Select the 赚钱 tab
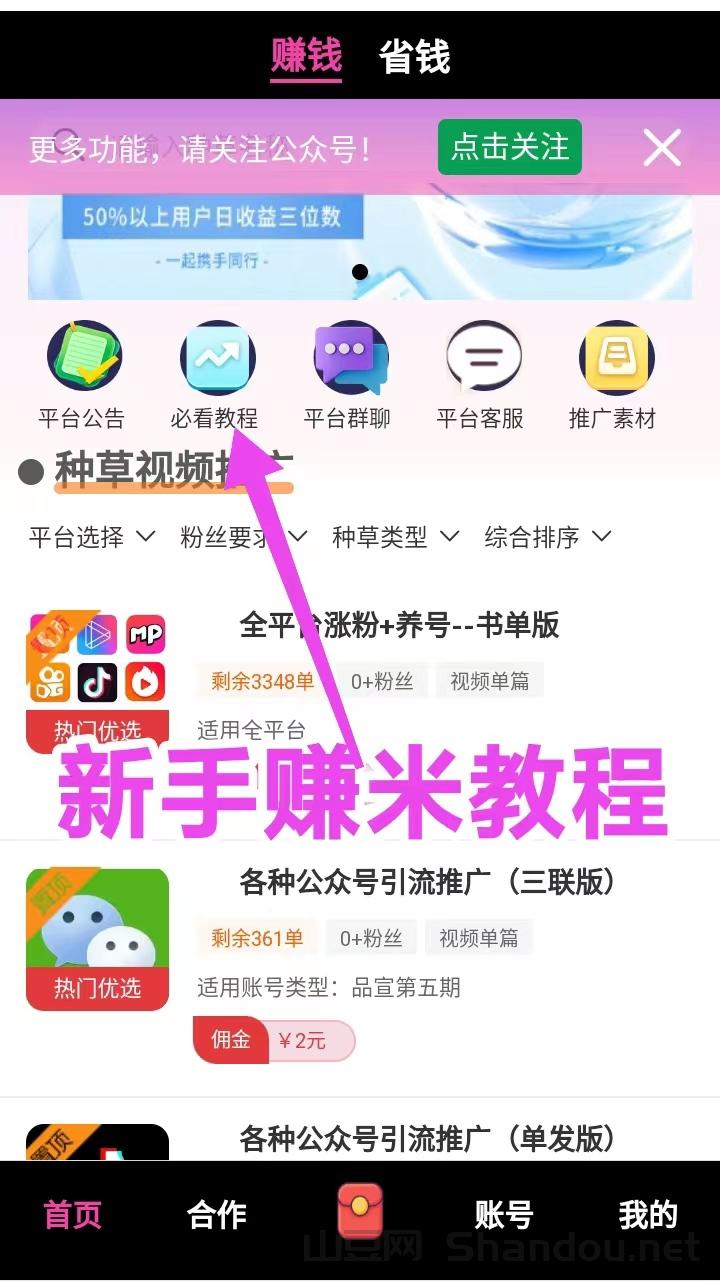This screenshot has width=720, height=1281. tap(306, 57)
